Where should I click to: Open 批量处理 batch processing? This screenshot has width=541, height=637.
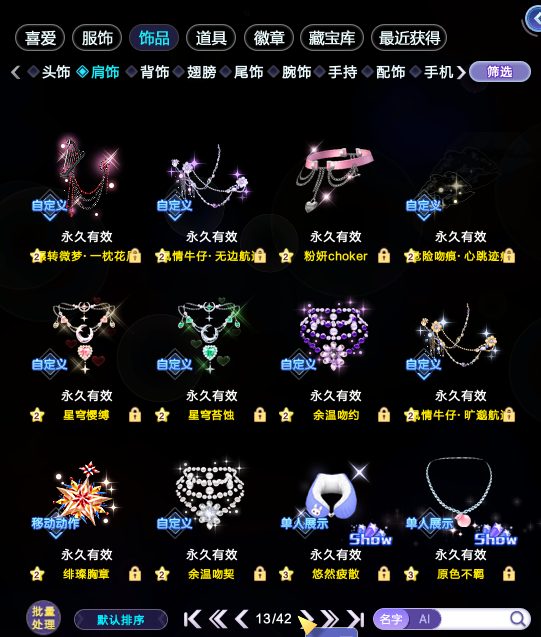[x=43, y=618]
